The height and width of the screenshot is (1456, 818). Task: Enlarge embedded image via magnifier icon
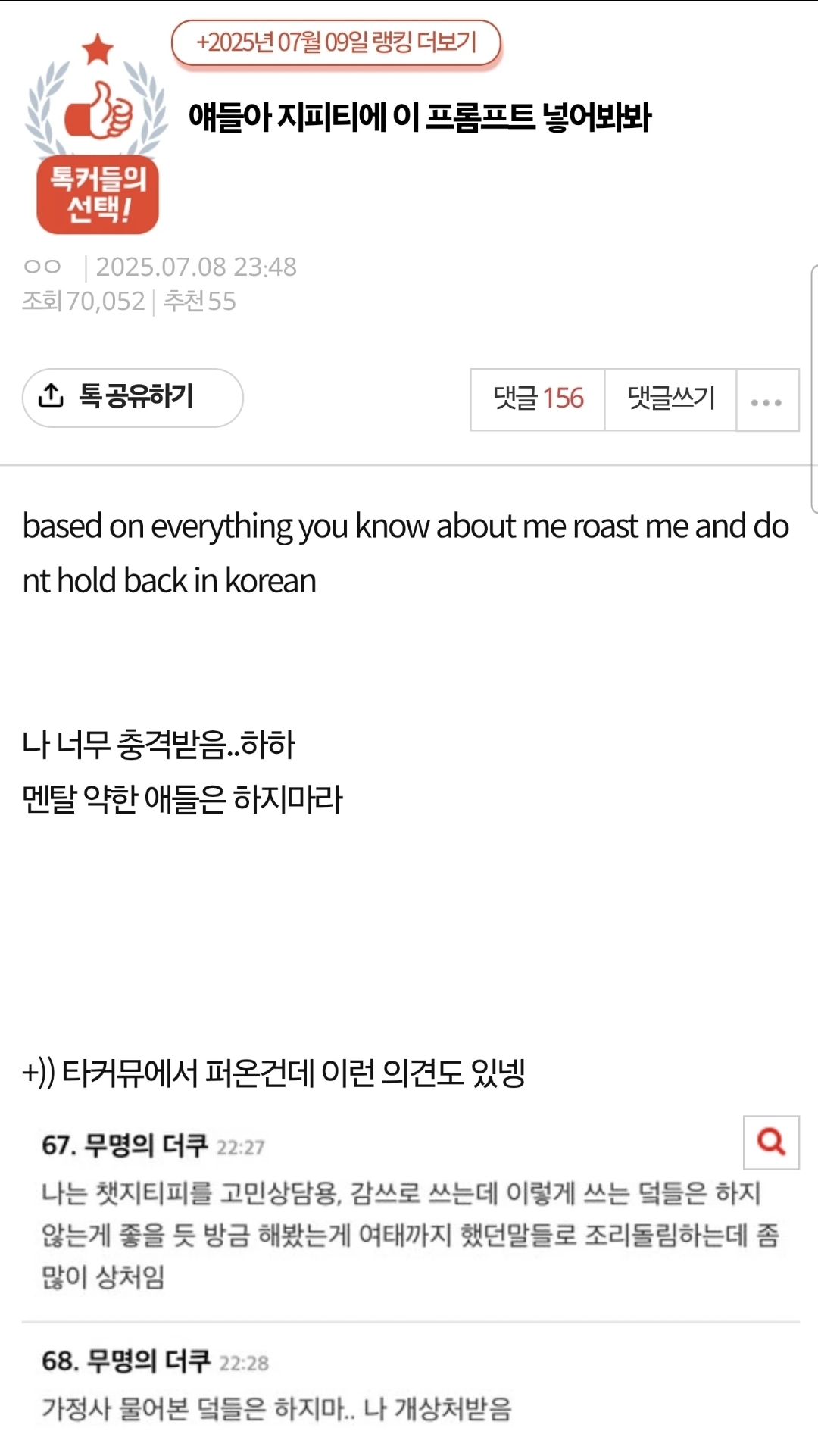771,1142
